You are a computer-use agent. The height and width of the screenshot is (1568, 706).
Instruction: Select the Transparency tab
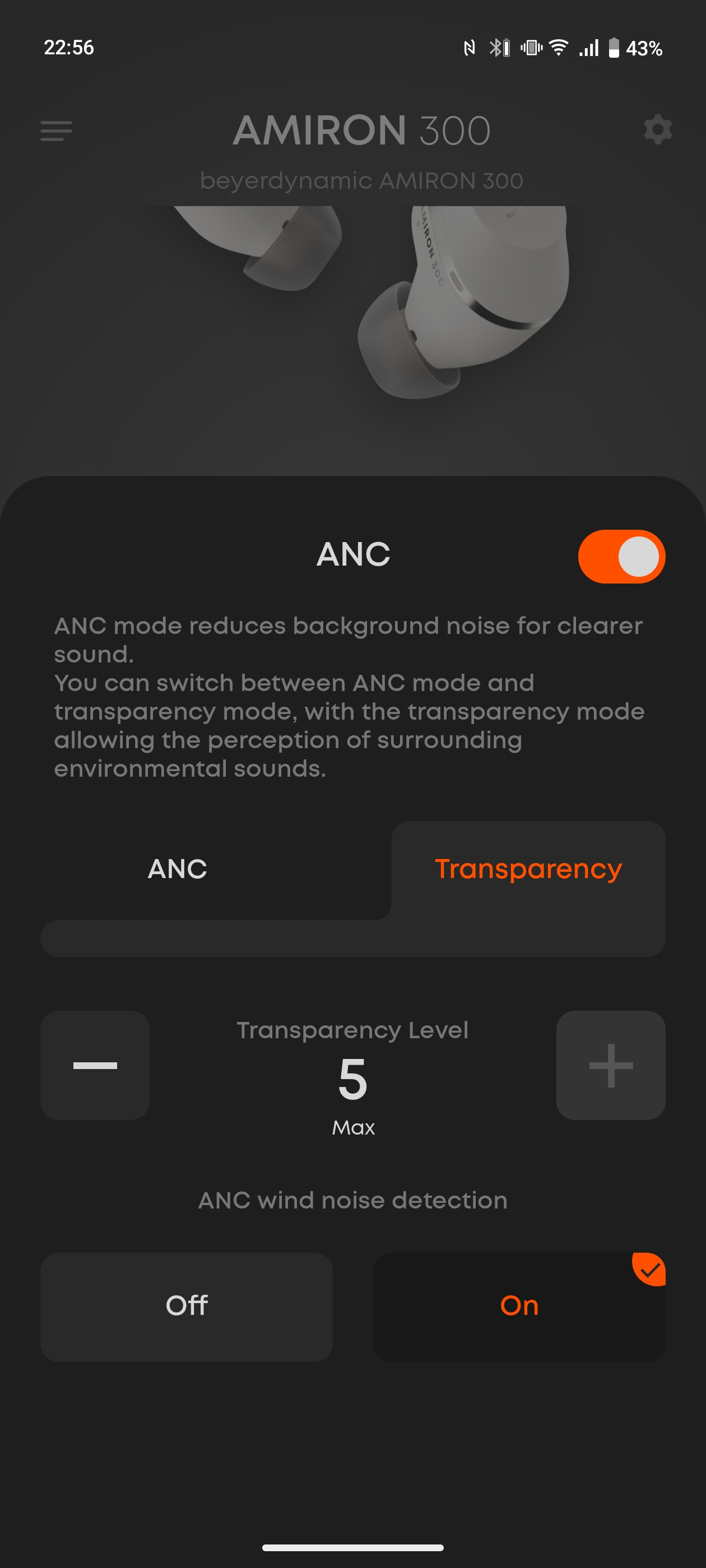point(528,869)
